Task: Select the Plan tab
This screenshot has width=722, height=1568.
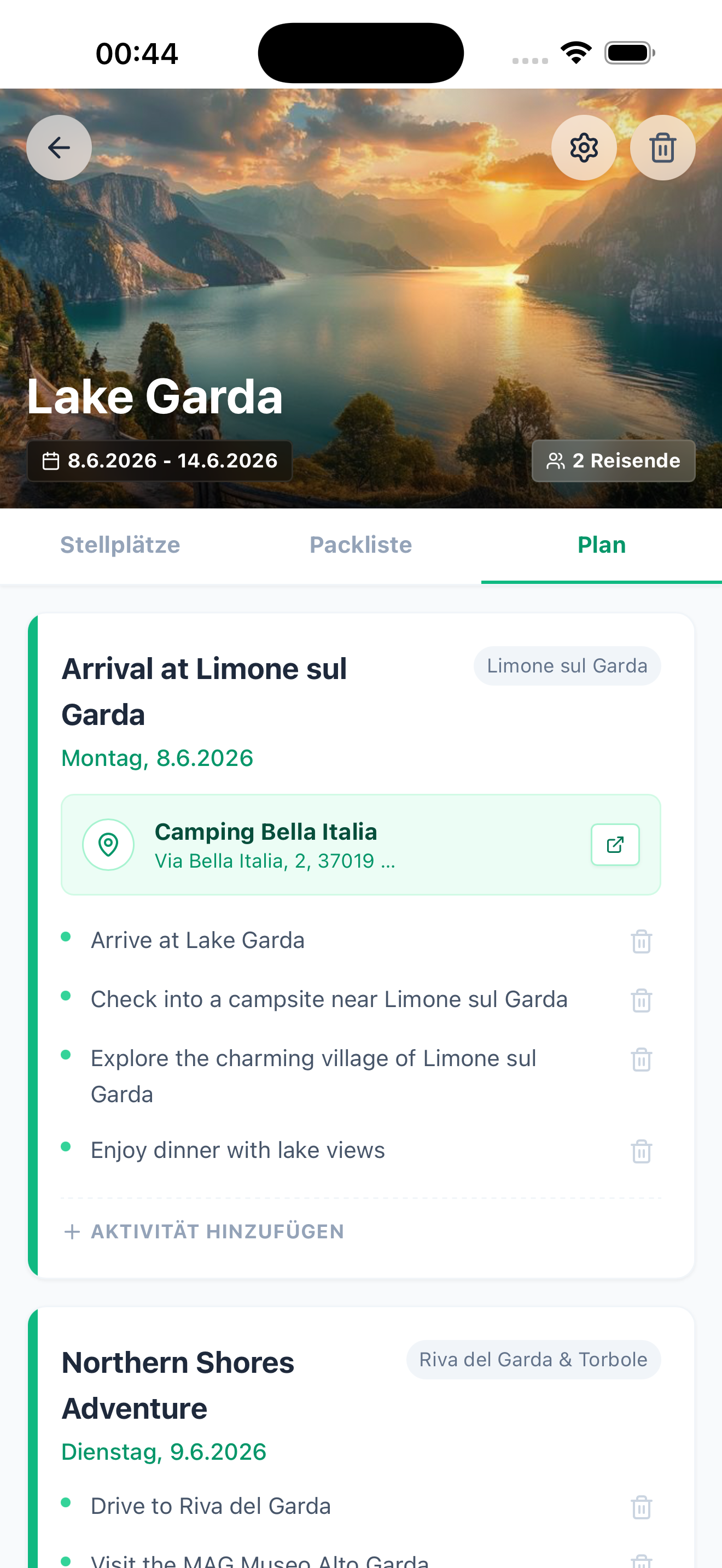Action: tap(602, 545)
